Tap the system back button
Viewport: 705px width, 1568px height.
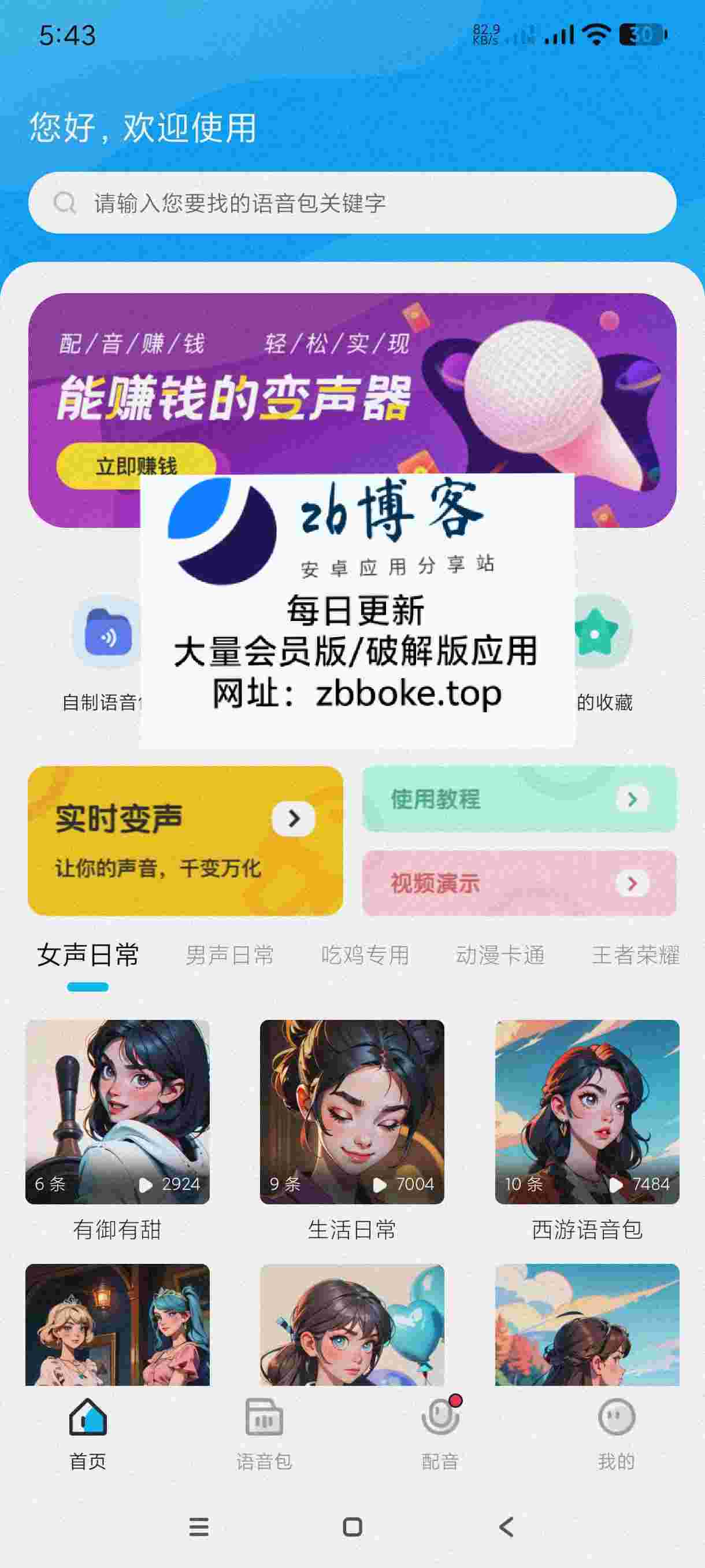[x=506, y=1526]
